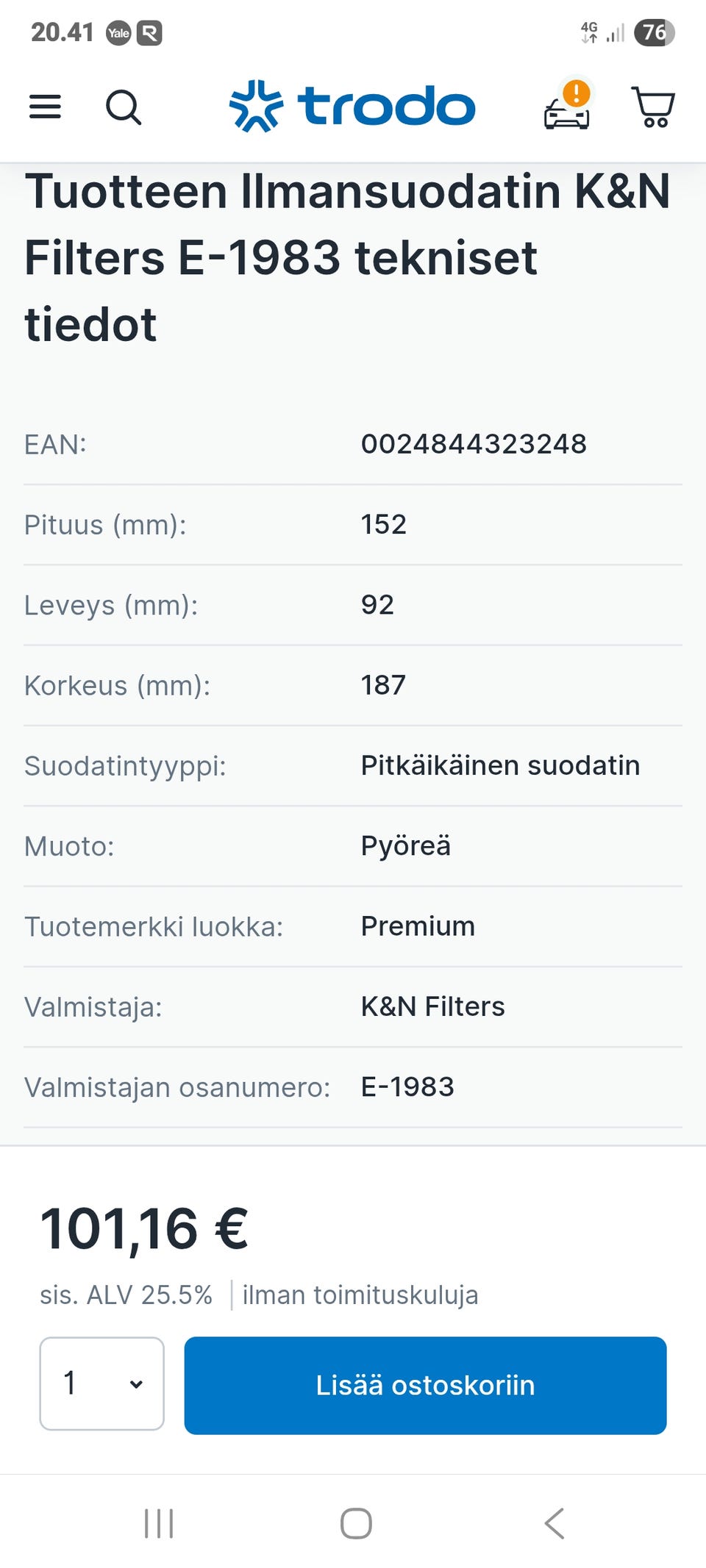Viewport: 706px width, 1568px height.
Task: Click the trodo logo
Action: click(x=353, y=106)
